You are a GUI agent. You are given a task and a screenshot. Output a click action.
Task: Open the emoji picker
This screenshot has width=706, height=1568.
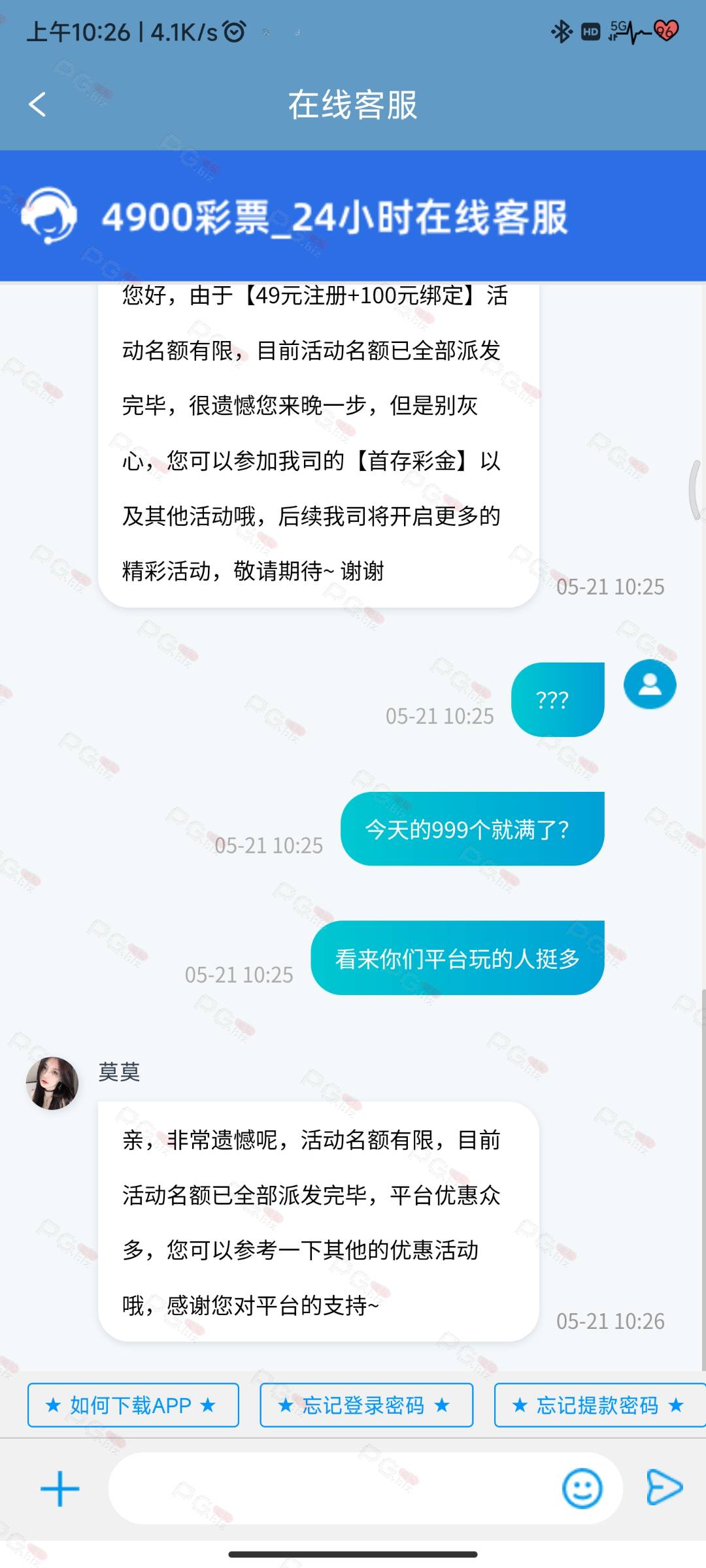[x=582, y=1489]
